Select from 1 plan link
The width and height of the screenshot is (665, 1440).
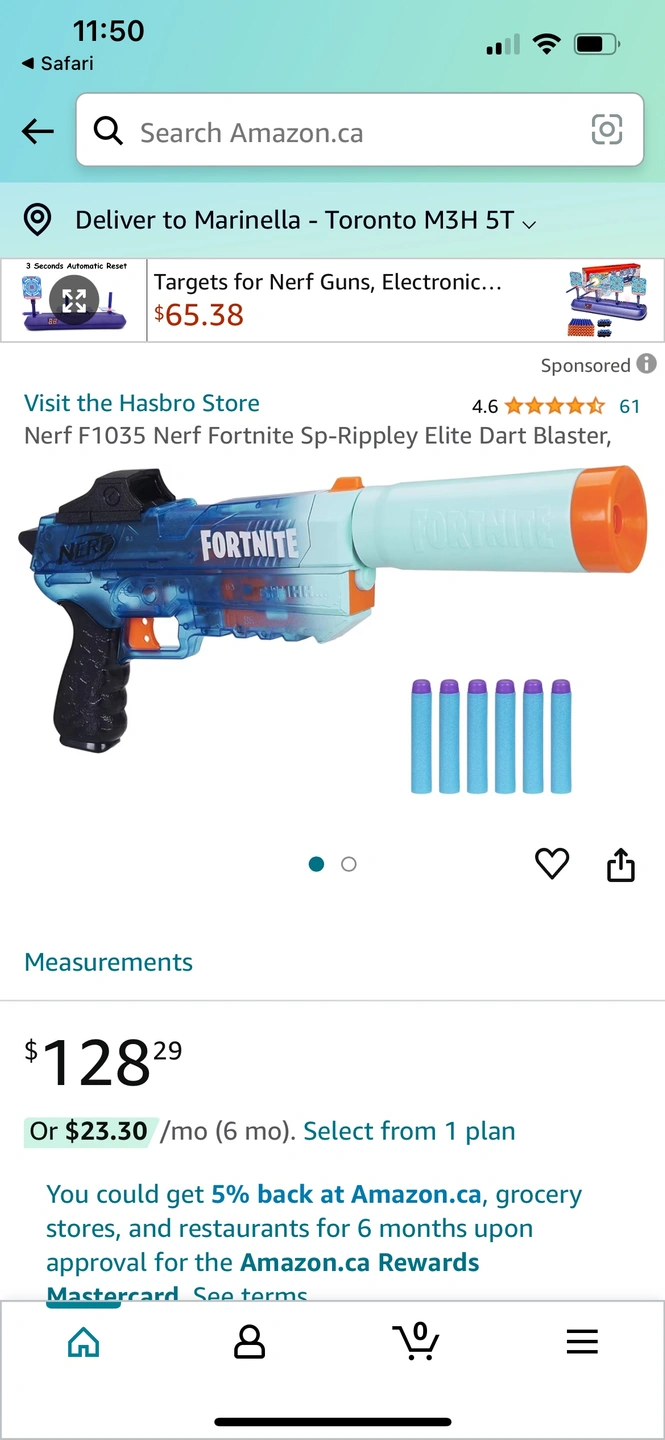coord(409,1131)
